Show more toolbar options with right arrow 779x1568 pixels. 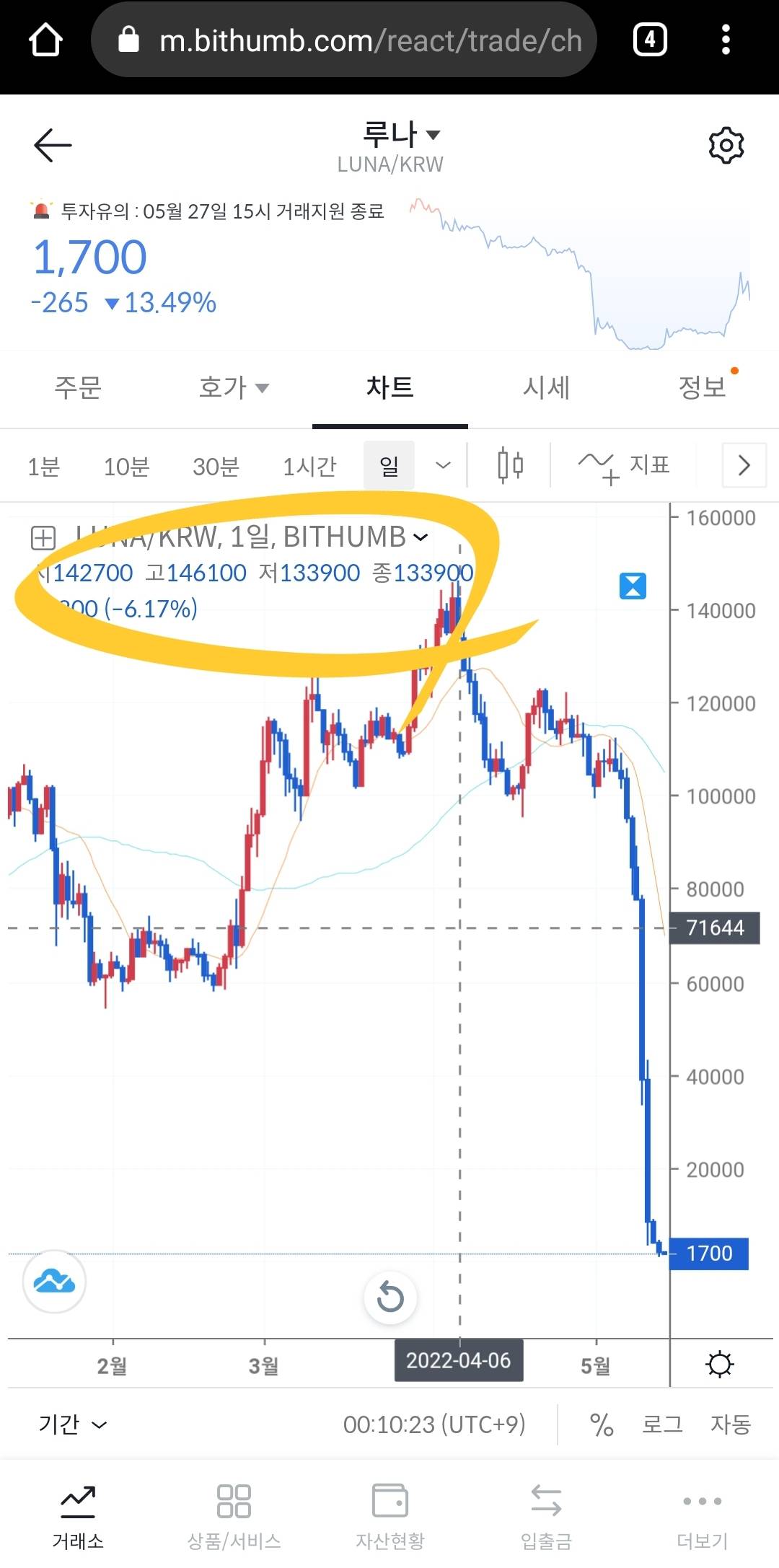pyautogui.click(x=744, y=466)
